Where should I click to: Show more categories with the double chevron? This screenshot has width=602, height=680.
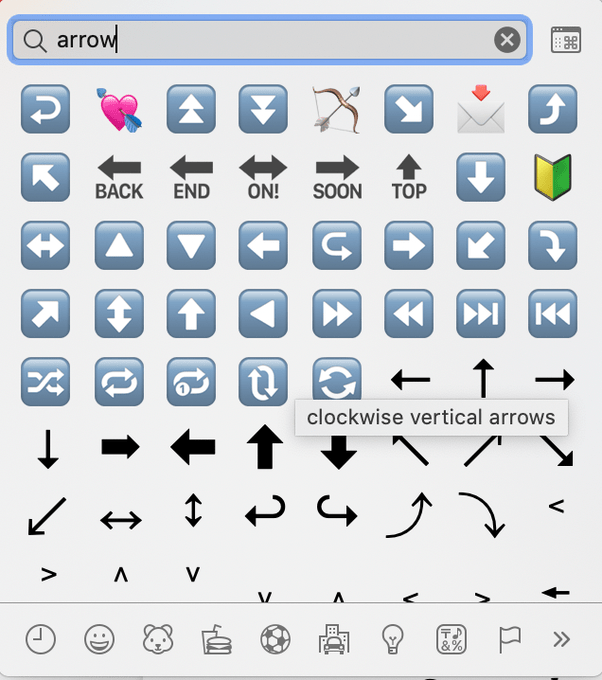pos(561,639)
